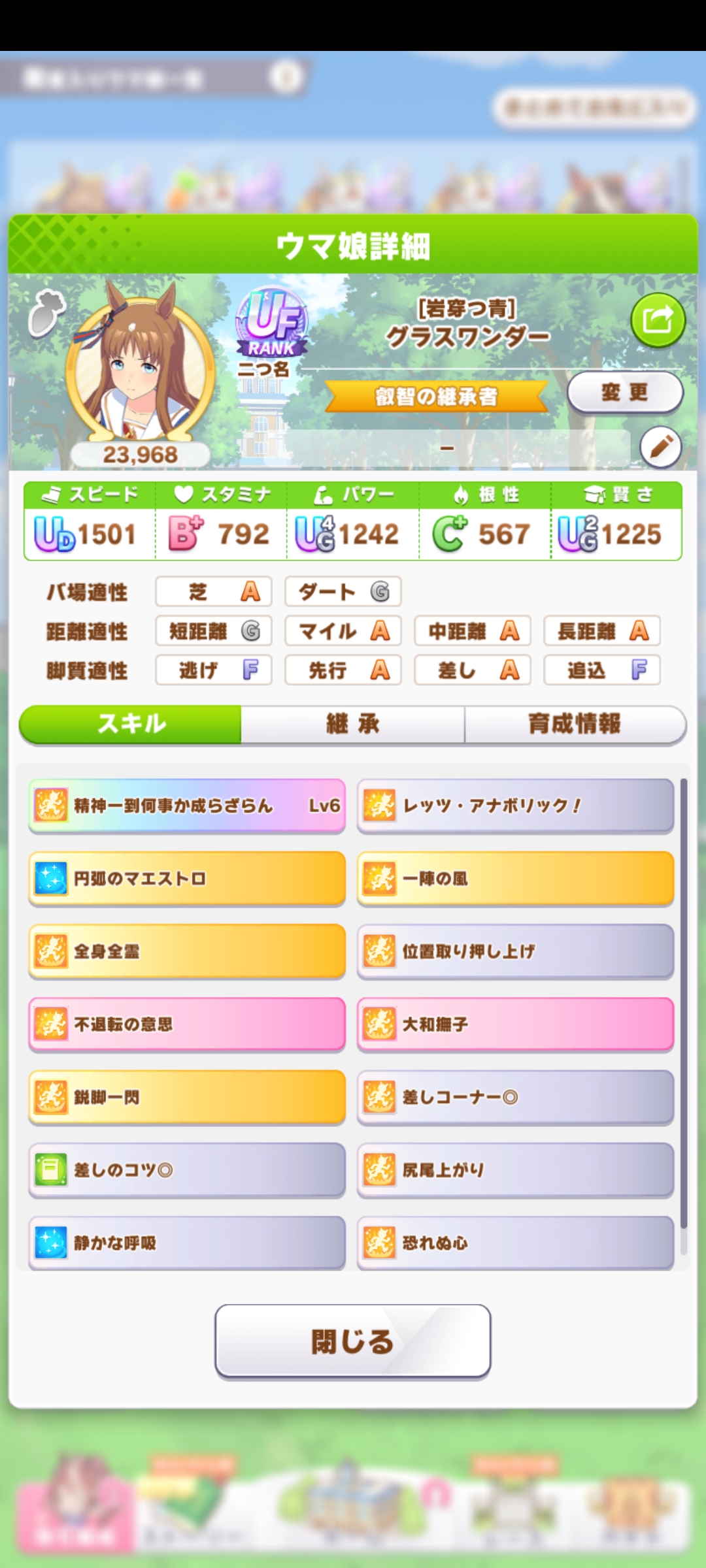
Task: View details of 一陣の風
Action: [x=515, y=879]
